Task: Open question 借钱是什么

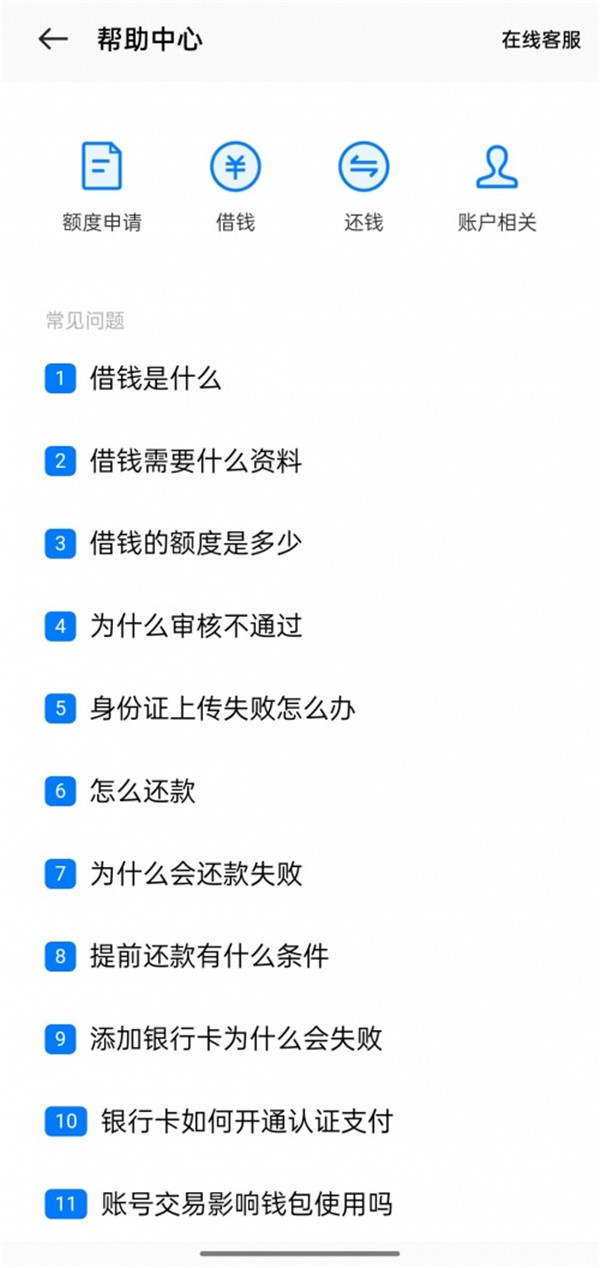Action: coord(155,379)
